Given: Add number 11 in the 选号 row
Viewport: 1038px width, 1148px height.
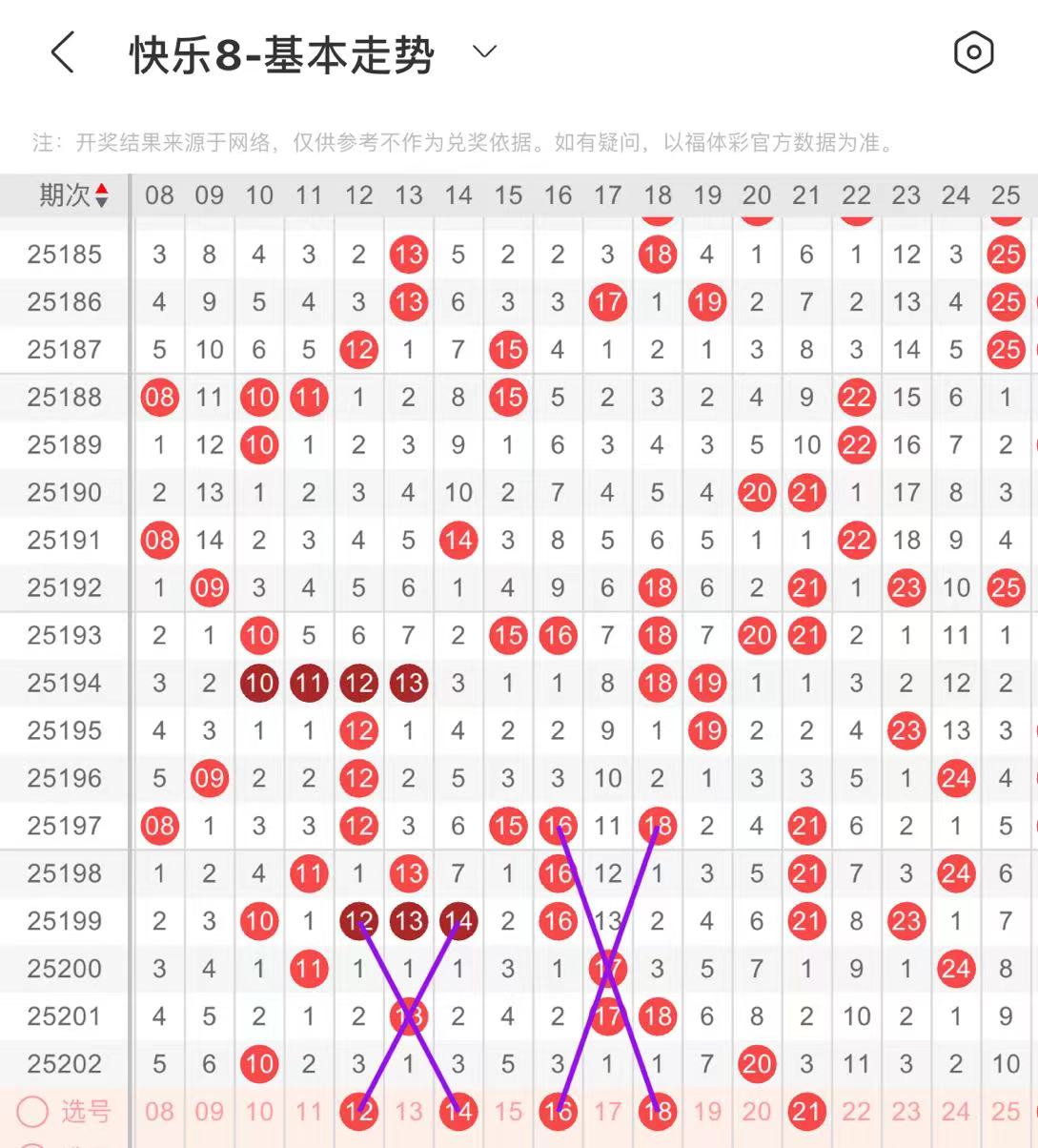Looking at the screenshot, I should click(309, 1112).
